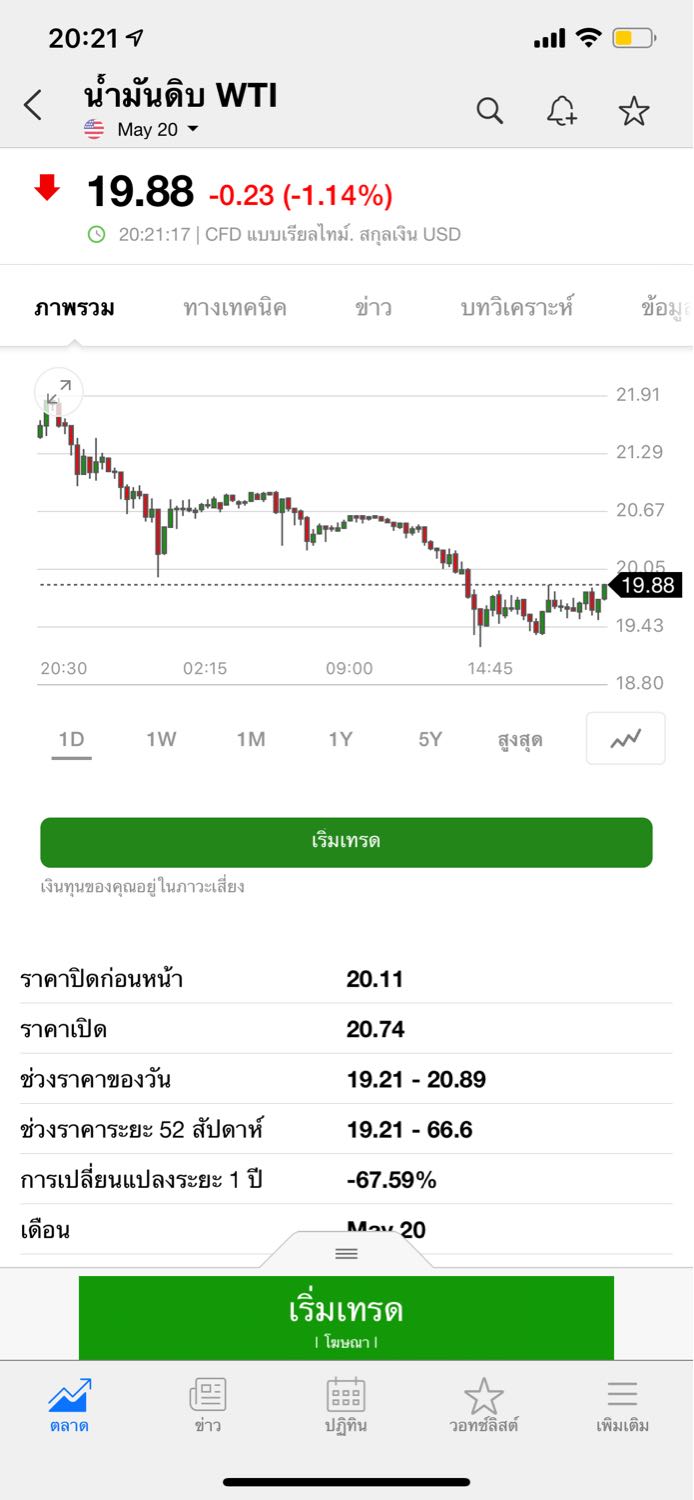Select the สูงสุด chart range
Screen dimensions: 694x1500
(520, 740)
